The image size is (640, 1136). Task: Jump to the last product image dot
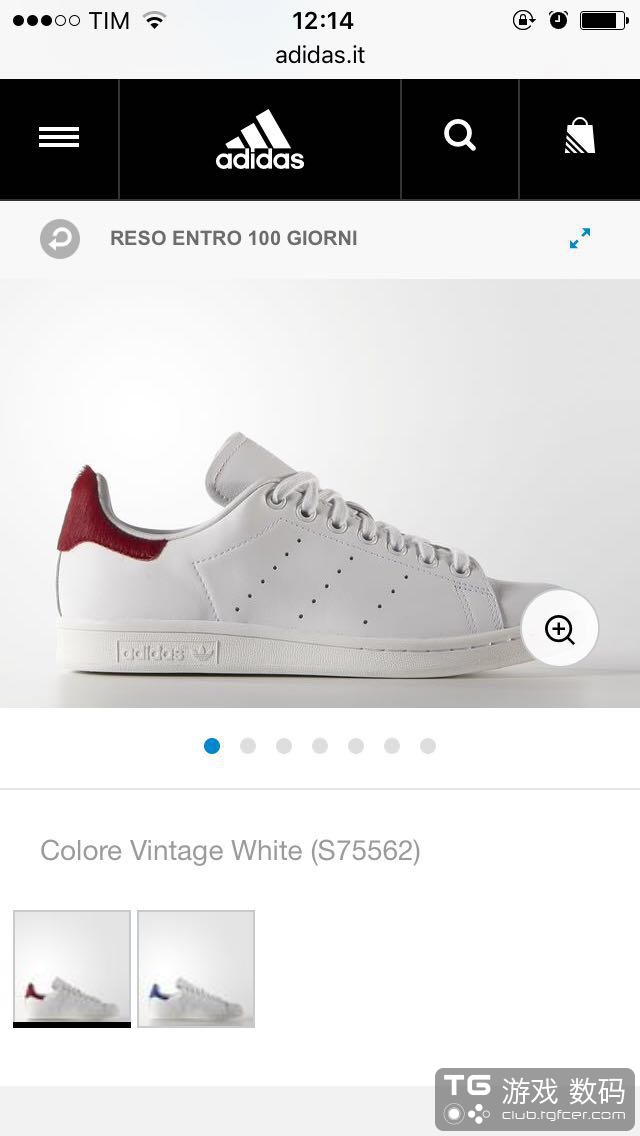(x=428, y=745)
